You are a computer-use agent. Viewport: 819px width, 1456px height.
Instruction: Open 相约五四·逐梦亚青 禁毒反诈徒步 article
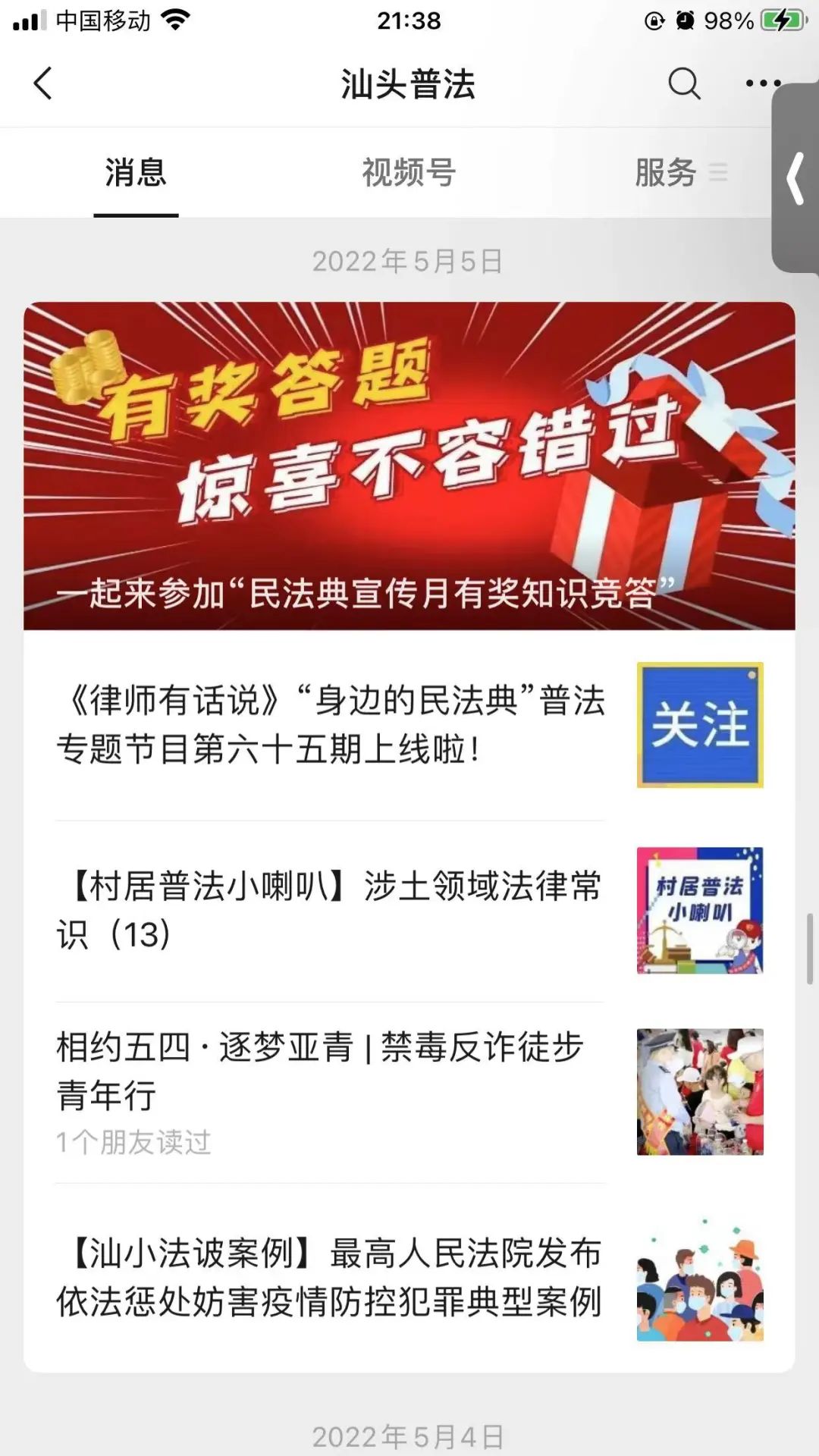click(331, 1071)
